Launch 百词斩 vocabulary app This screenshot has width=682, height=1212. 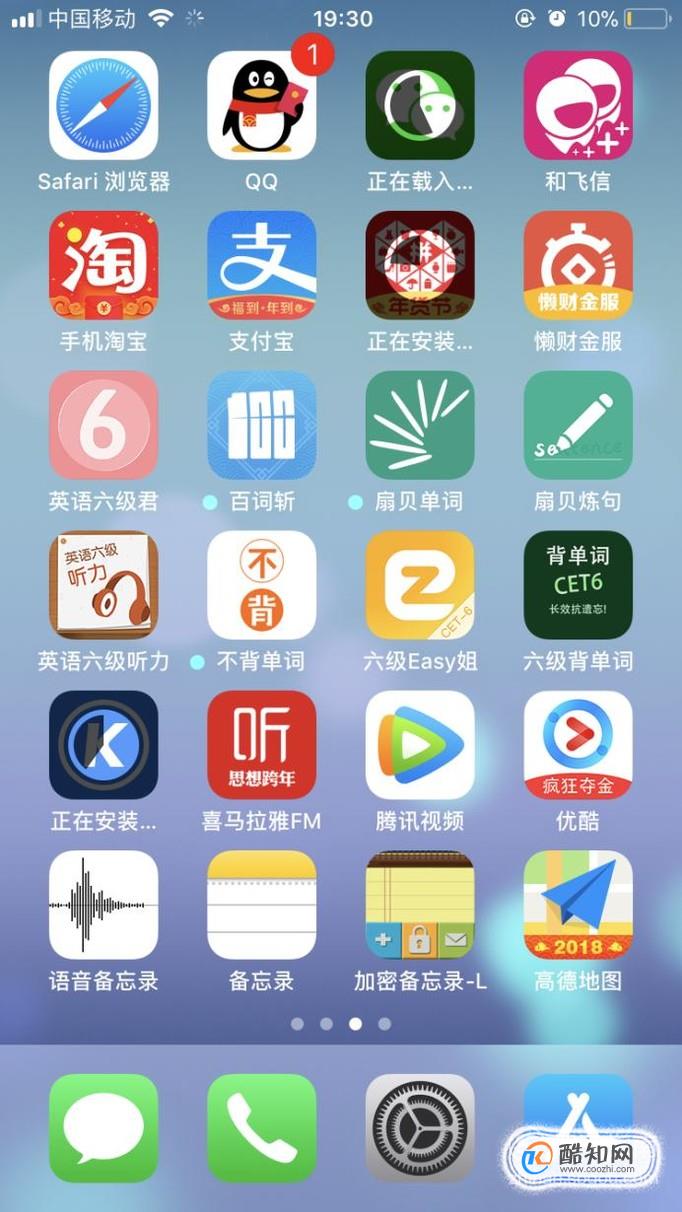[x=261, y=425]
